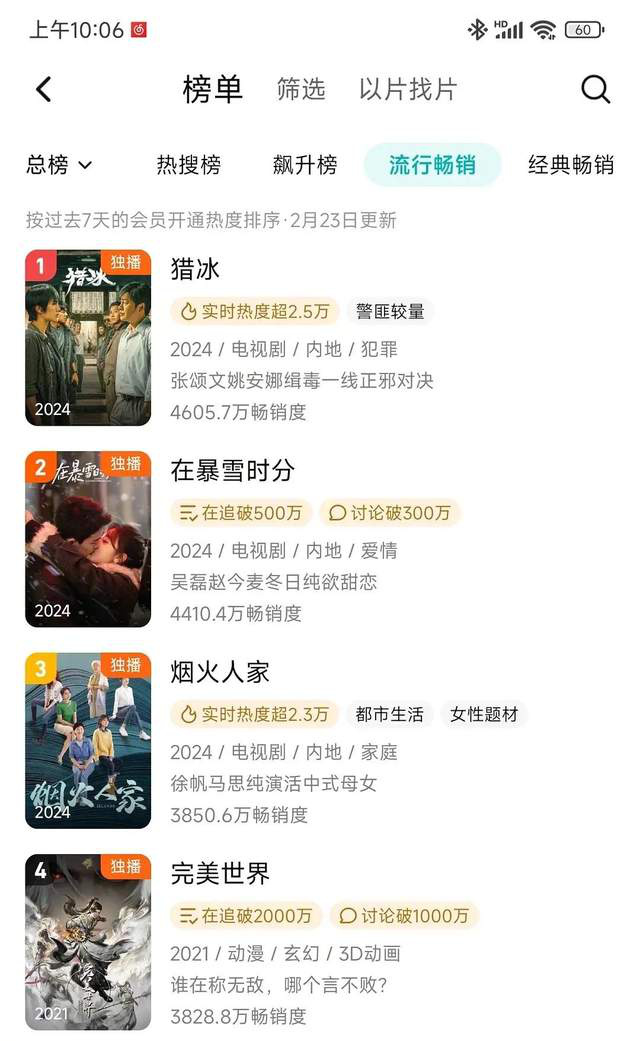The width and height of the screenshot is (640, 1041).
Task: Open the search magnifier icon
Action: click(x=596, y=89)
